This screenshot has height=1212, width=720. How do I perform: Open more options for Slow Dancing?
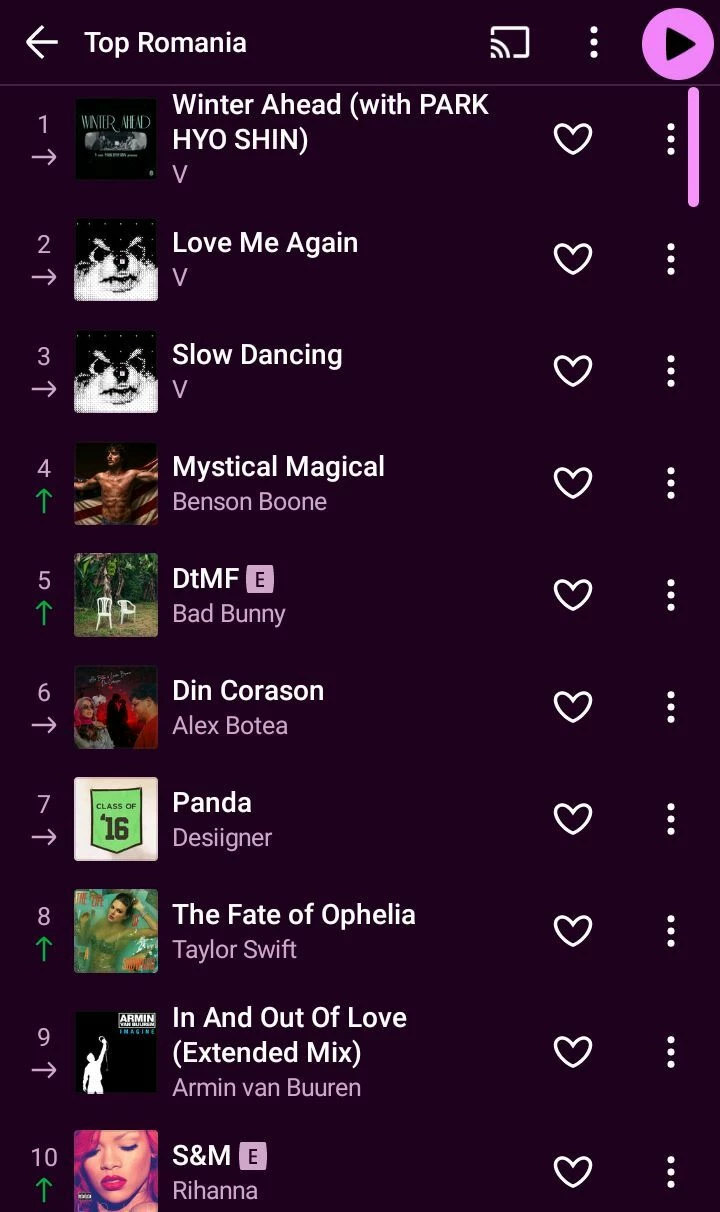click(x=671, y=371)
